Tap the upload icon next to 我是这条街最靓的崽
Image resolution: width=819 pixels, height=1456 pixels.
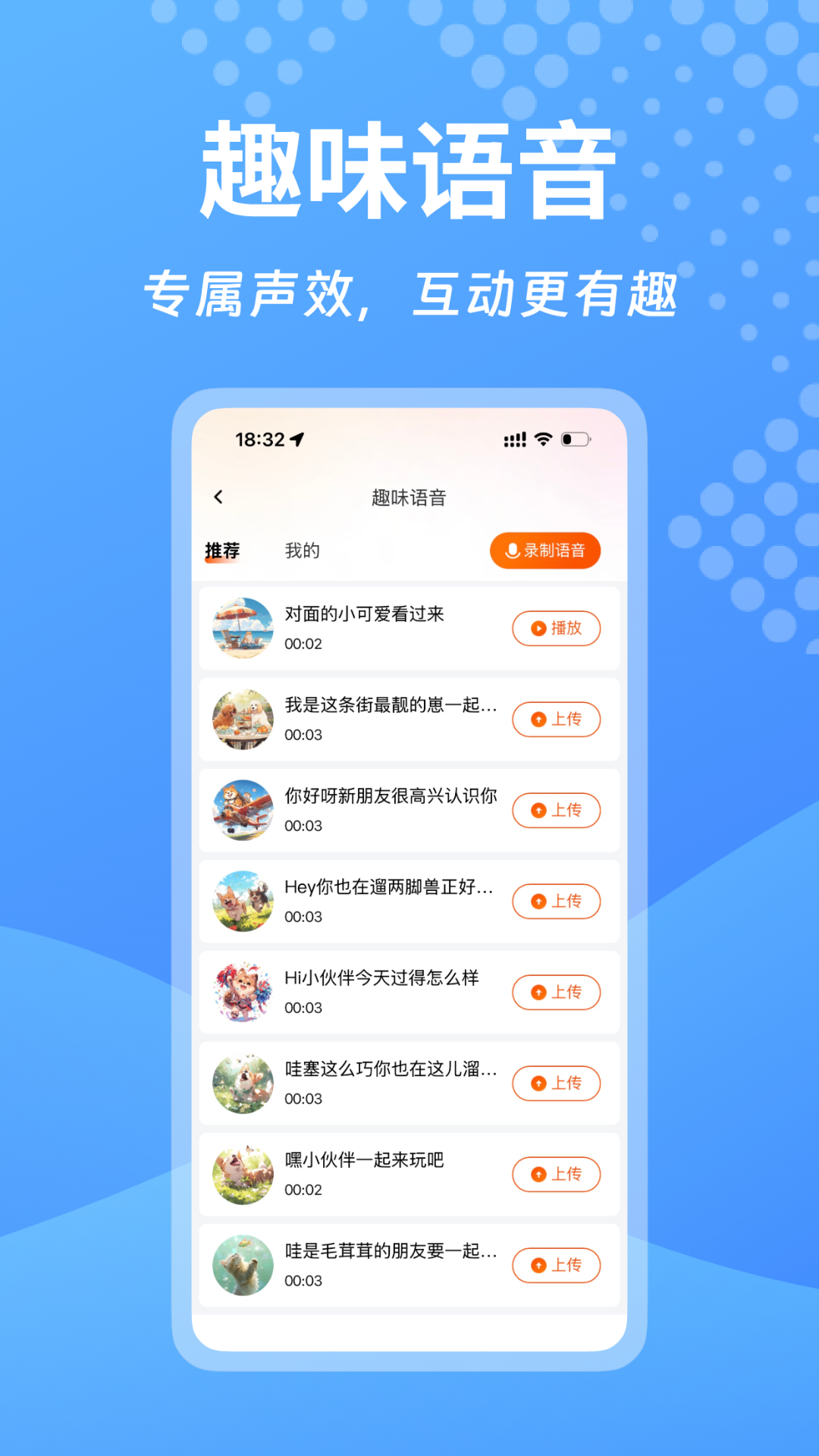point(538,719)
